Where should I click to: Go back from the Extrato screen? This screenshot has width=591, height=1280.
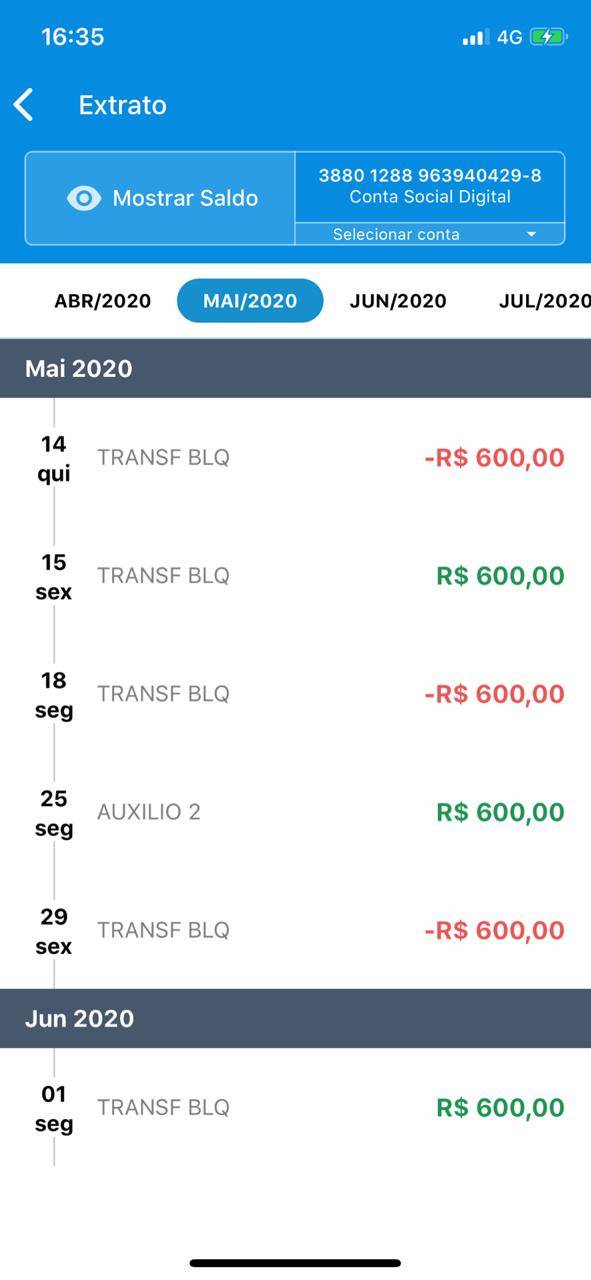point(24,105)
